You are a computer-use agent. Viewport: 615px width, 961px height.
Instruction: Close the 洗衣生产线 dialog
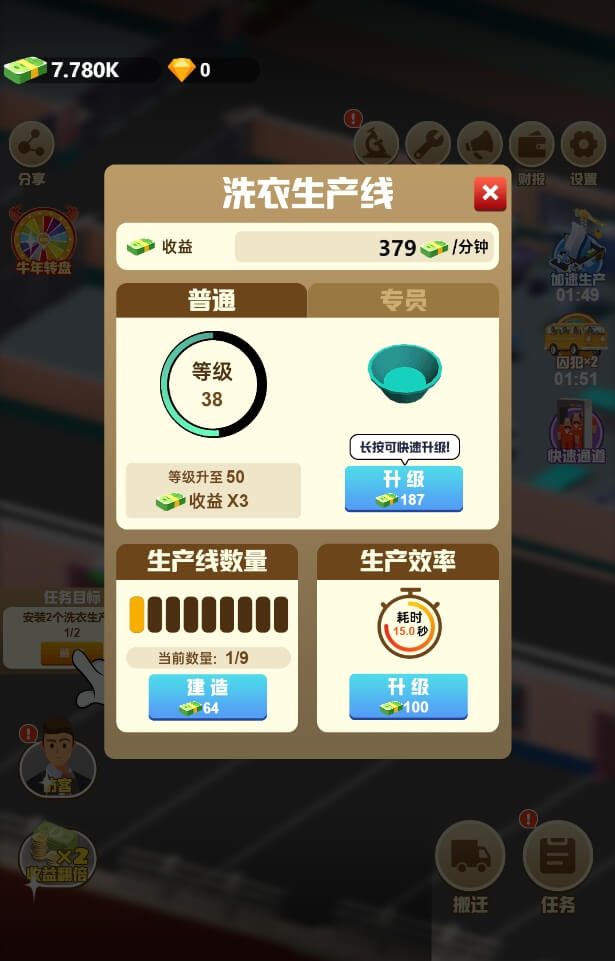click(x=490, y=193)
